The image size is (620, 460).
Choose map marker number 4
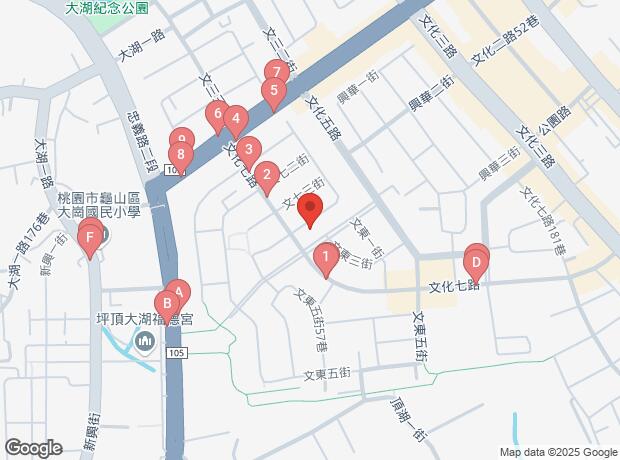pyautogui.click(x=235, y=120)
